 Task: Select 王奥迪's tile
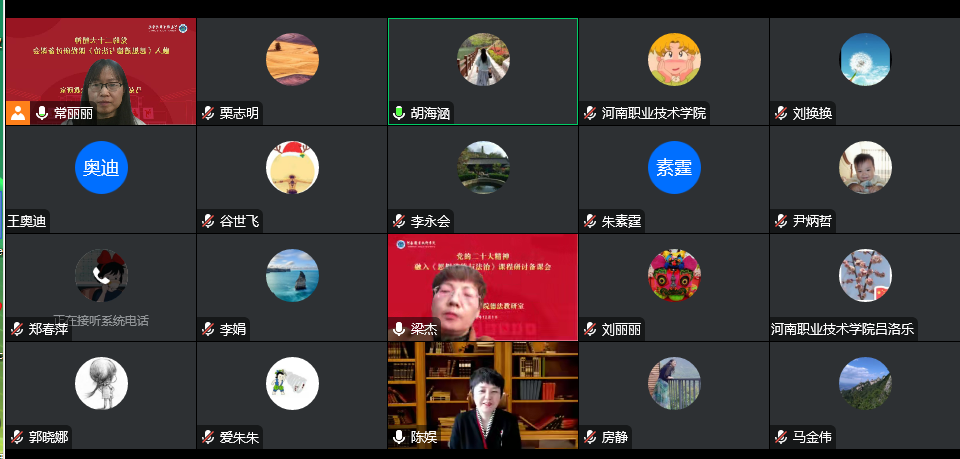(100, 179)
